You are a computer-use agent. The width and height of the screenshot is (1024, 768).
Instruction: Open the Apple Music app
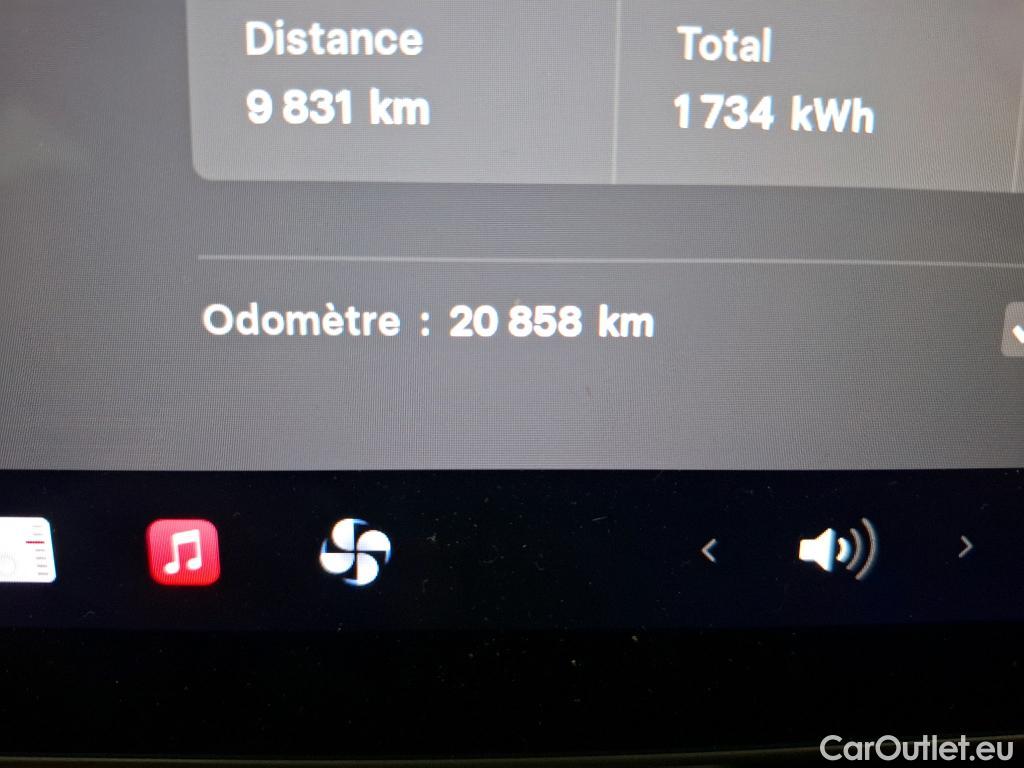click(183, 551)
